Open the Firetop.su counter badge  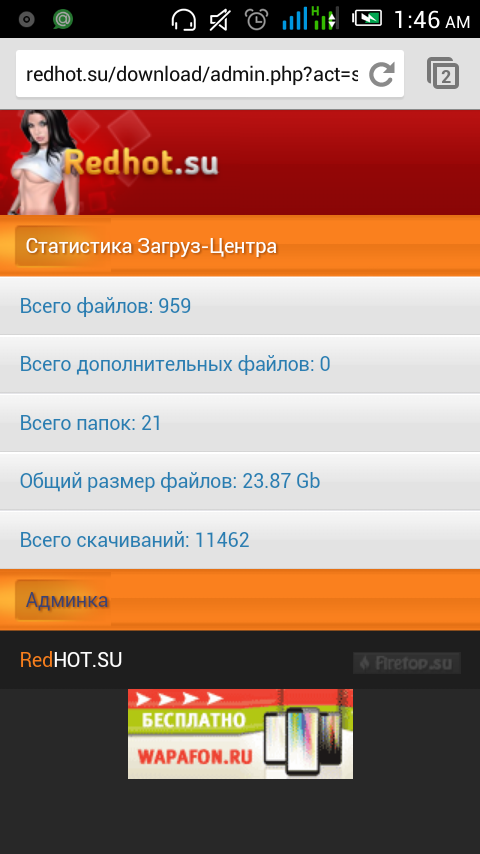click(406, 663)
